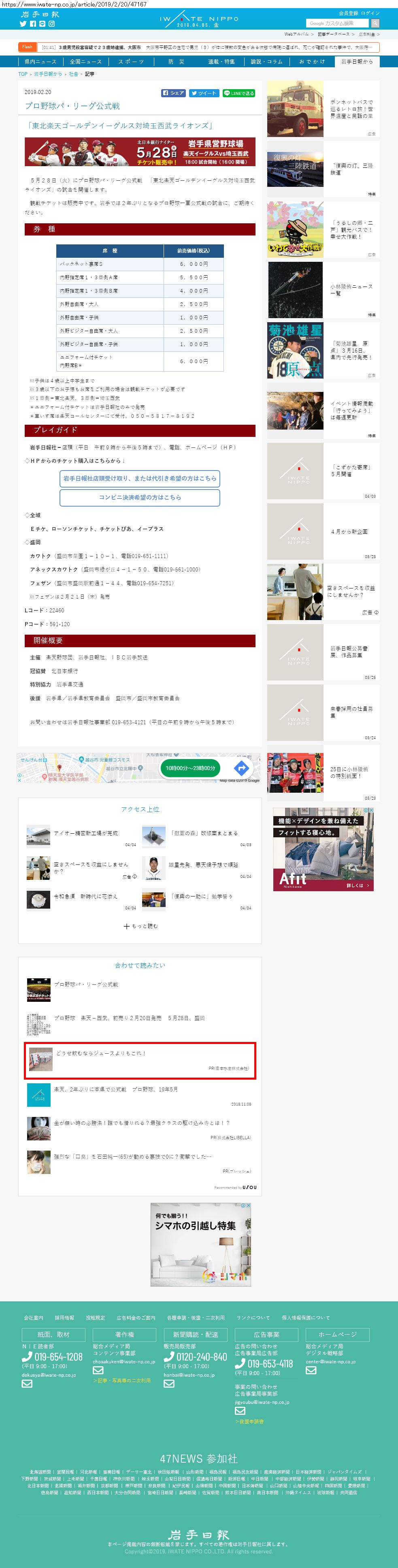
Task: Open ボンネットバスで巡るレトロ旅 sidebar card
Action: coord(323,109)
